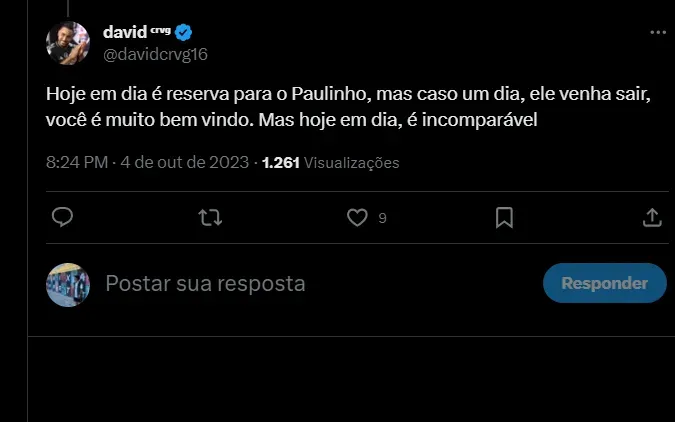Tap the Responder button
This screenshot has width=675, height=422.
[604, 283]
